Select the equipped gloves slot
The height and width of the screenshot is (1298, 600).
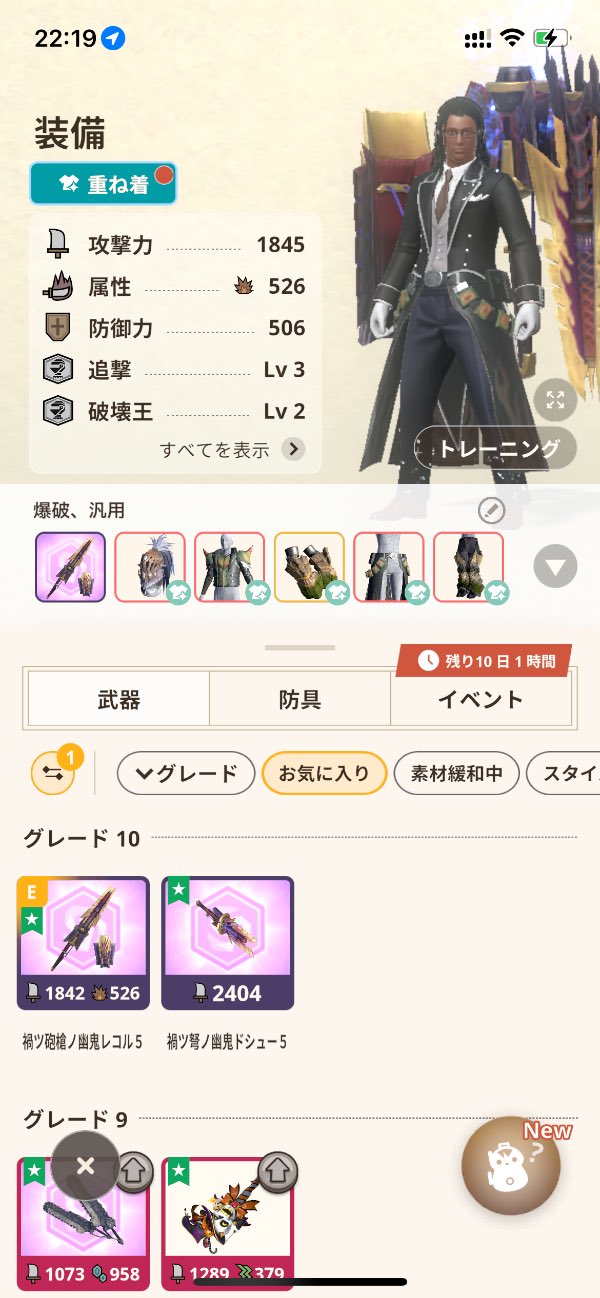(x=309, y=567)
